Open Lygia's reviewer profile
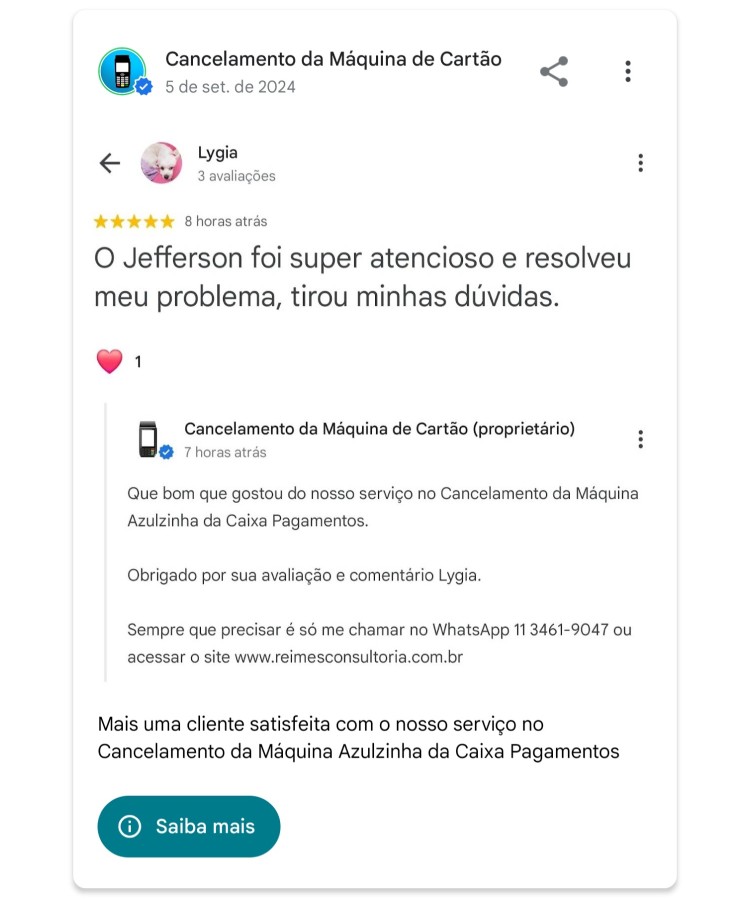This screenshot has height=900, width=750. point(161,163)
